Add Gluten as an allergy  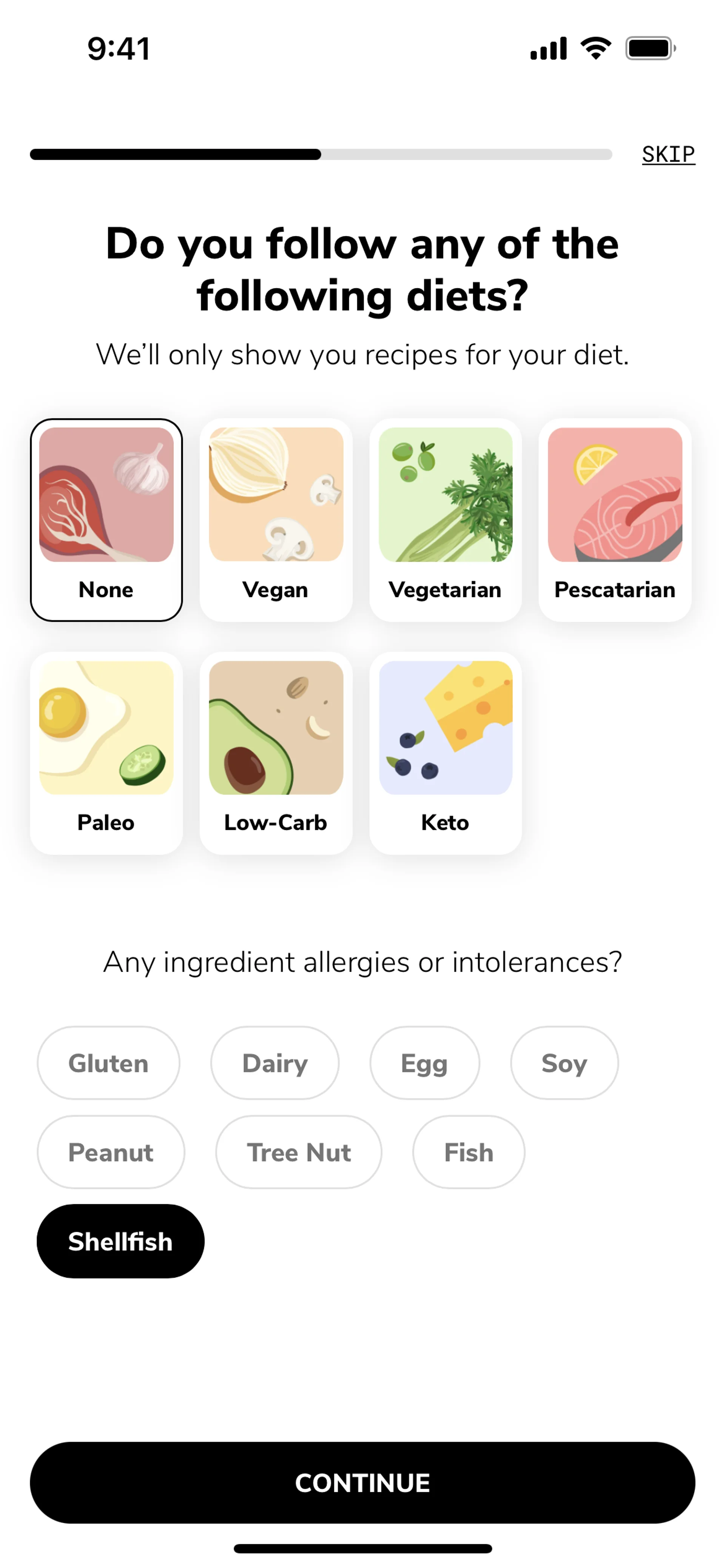point(108,1063)
